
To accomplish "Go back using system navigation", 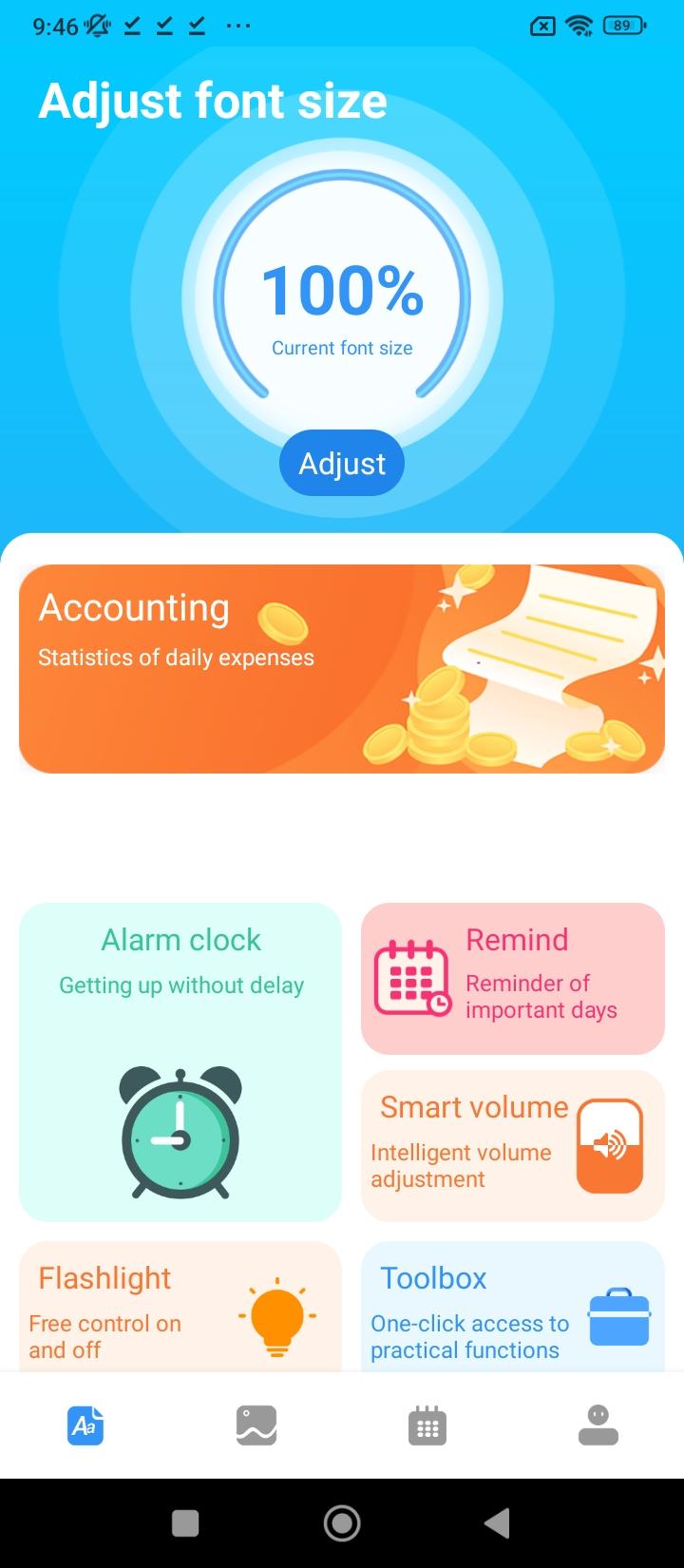I will pyautogui.click(x=497, y=1523).
